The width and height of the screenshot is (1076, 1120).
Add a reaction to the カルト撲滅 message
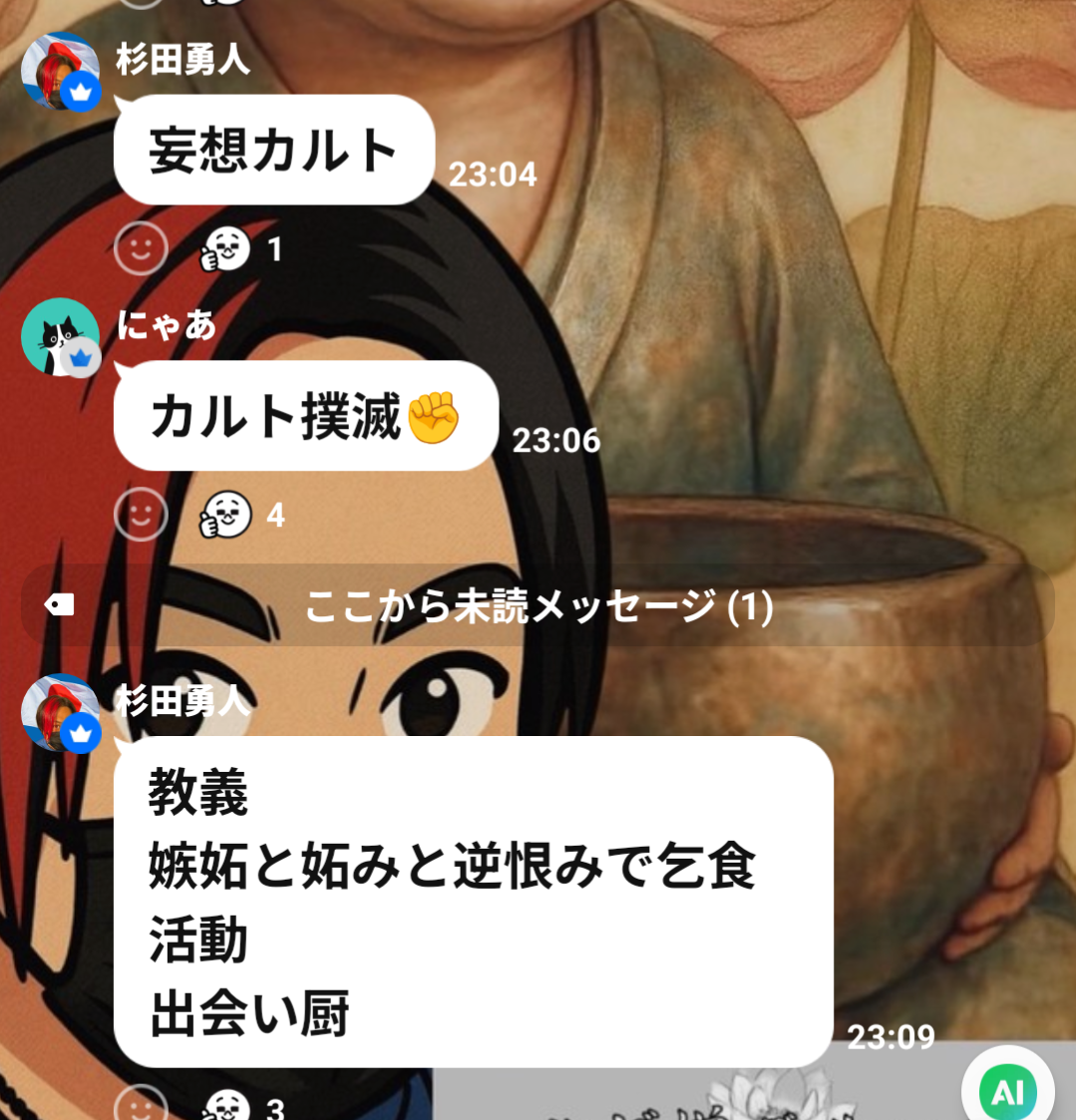point(141,515)
